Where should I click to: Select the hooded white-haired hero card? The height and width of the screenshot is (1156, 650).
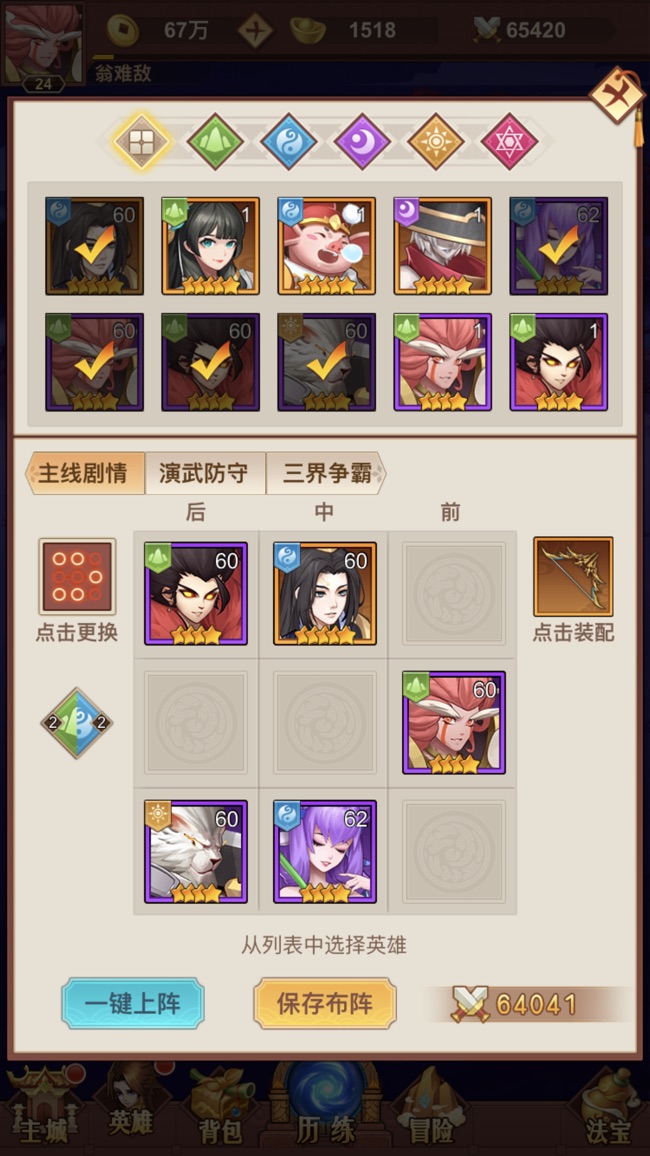pyautogui.click(x=443, y=246)
